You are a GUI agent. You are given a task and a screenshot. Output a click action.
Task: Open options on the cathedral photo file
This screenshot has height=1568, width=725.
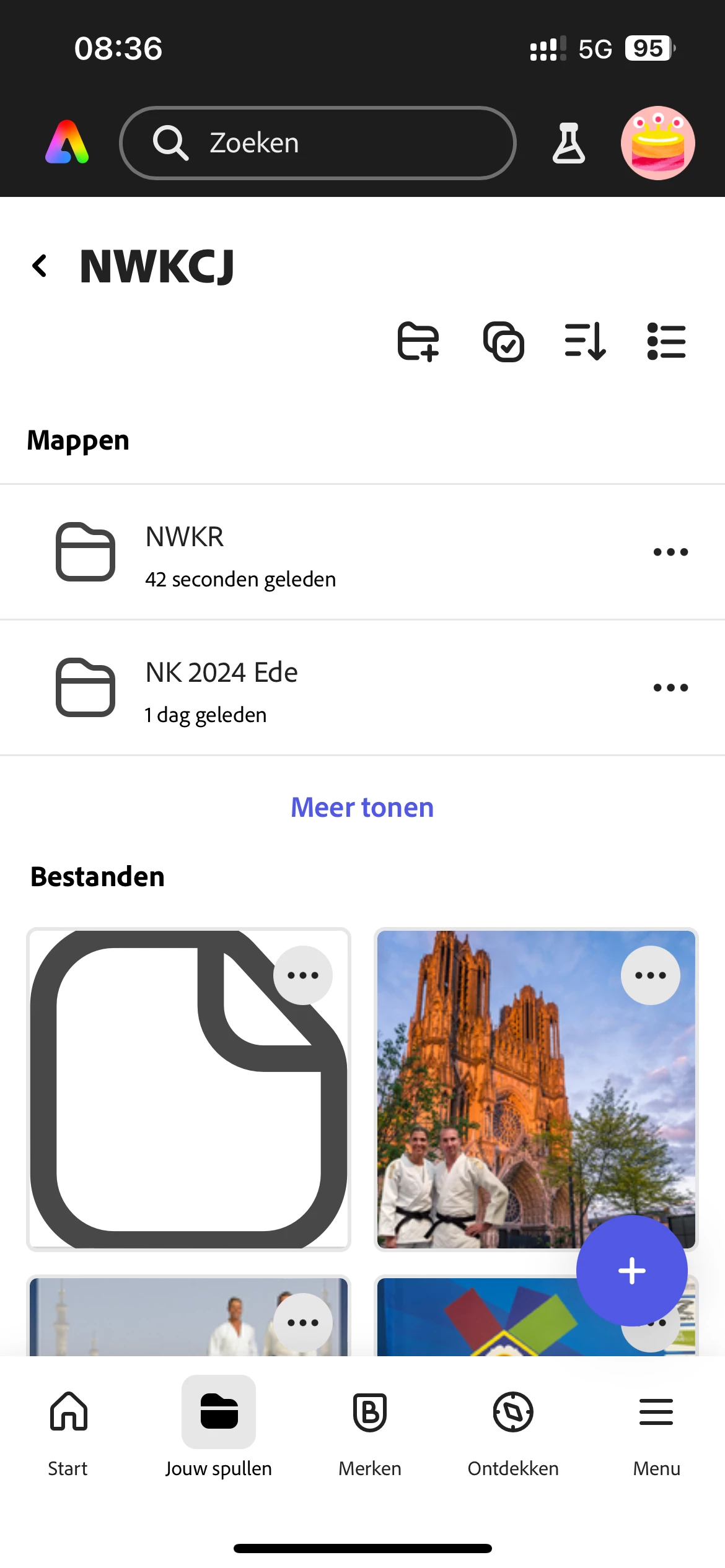[x=650, y=975]
